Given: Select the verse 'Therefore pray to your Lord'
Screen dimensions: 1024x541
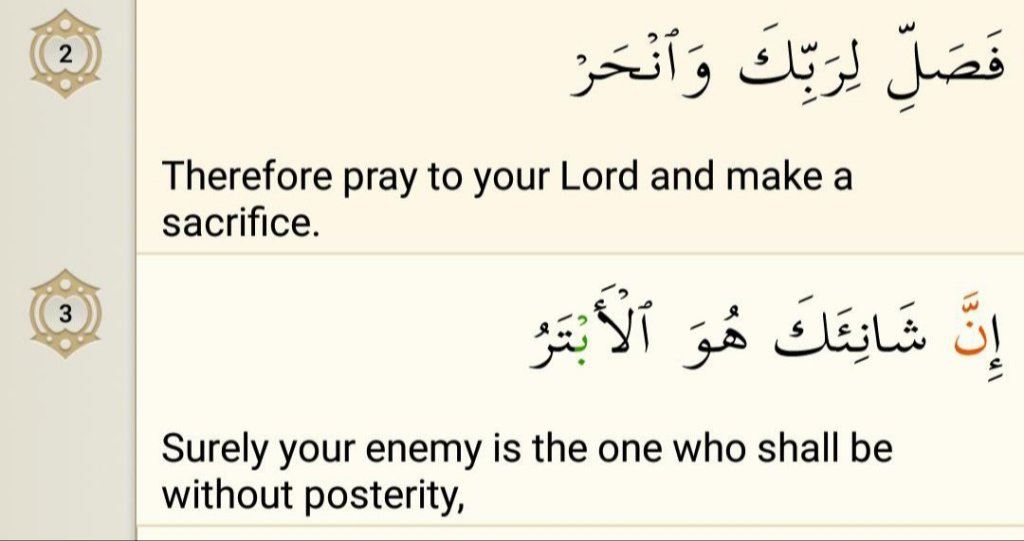Looking at the screenshot, I should click(508, 201).
